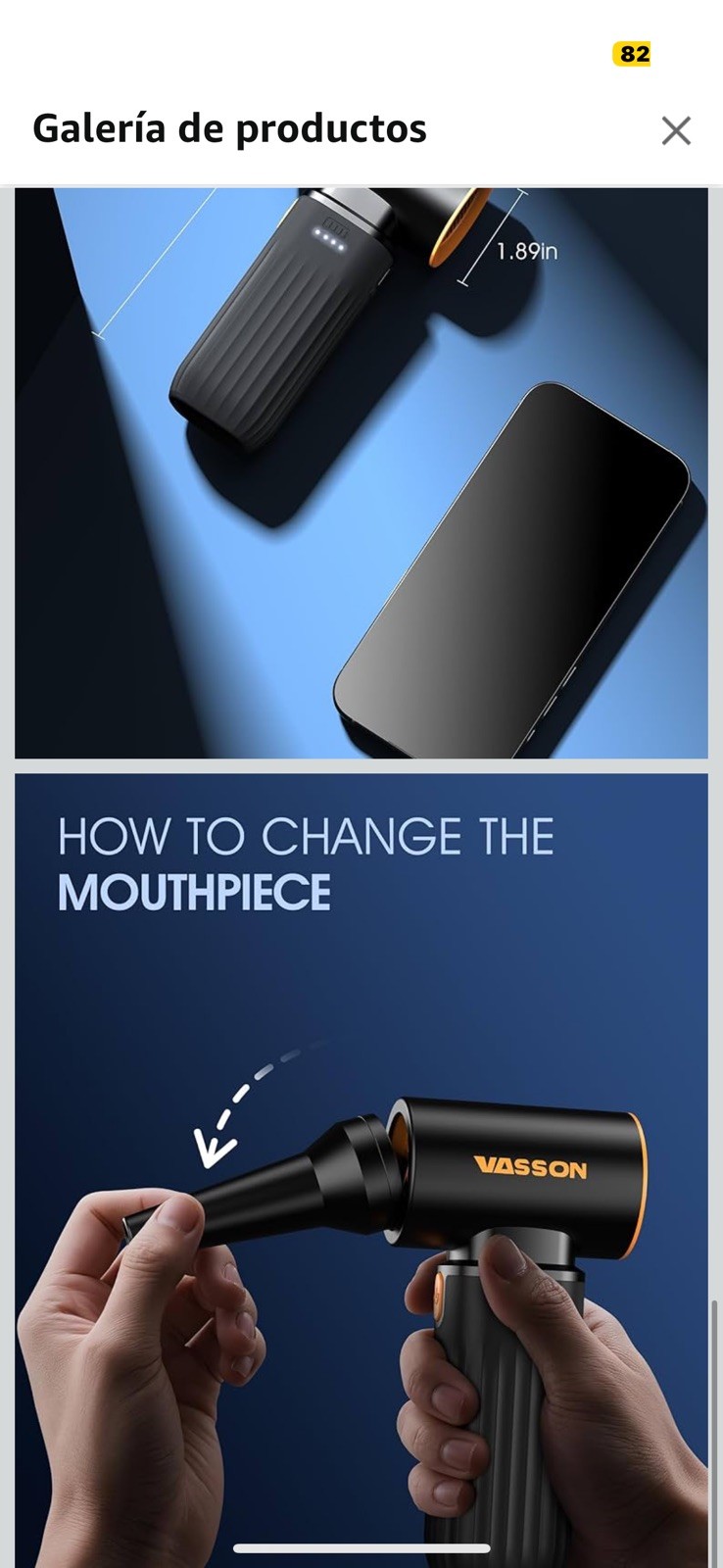Open the dimensions product image with phone

(361, 472)
